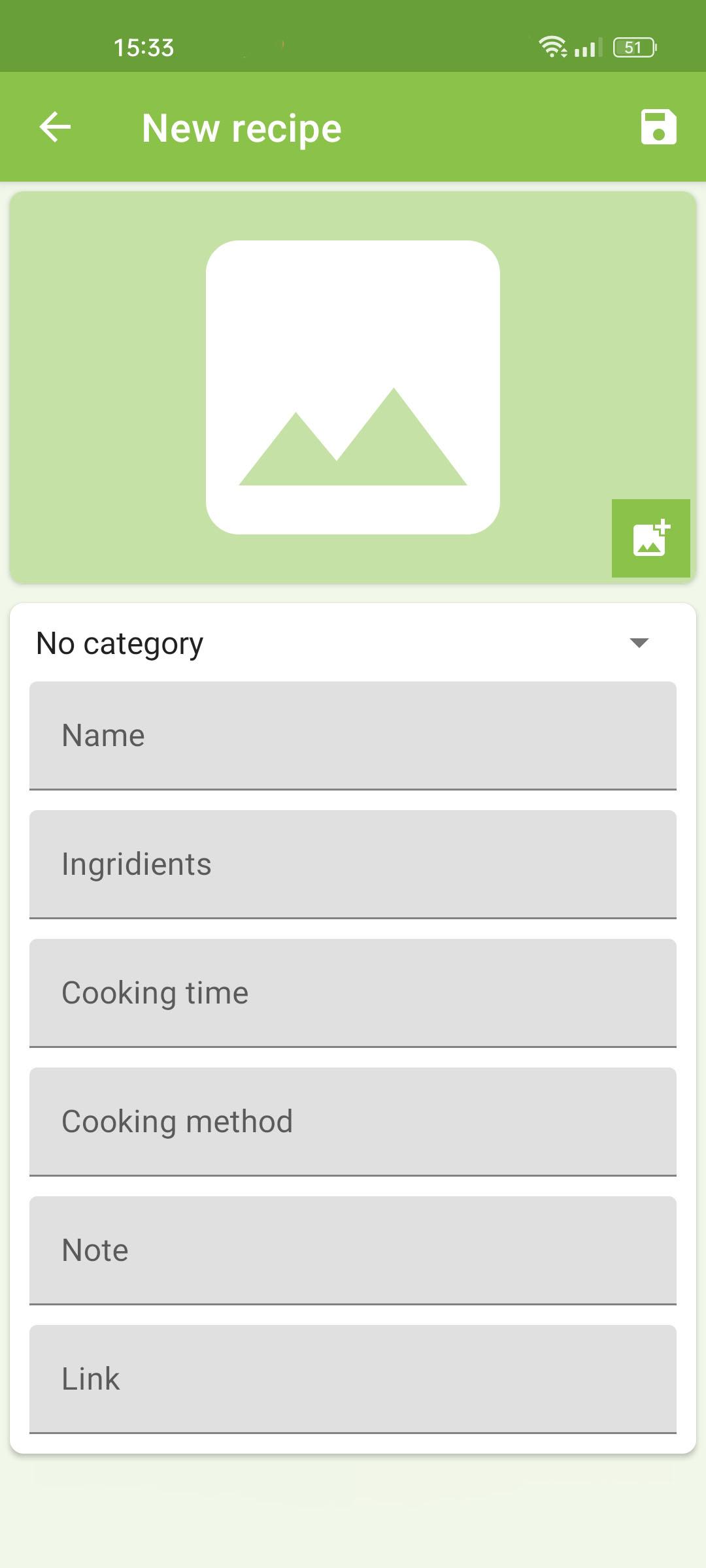Viewport: 706px width, 1568px height.
Task: Save the new recipe
Action: [658, 127]
